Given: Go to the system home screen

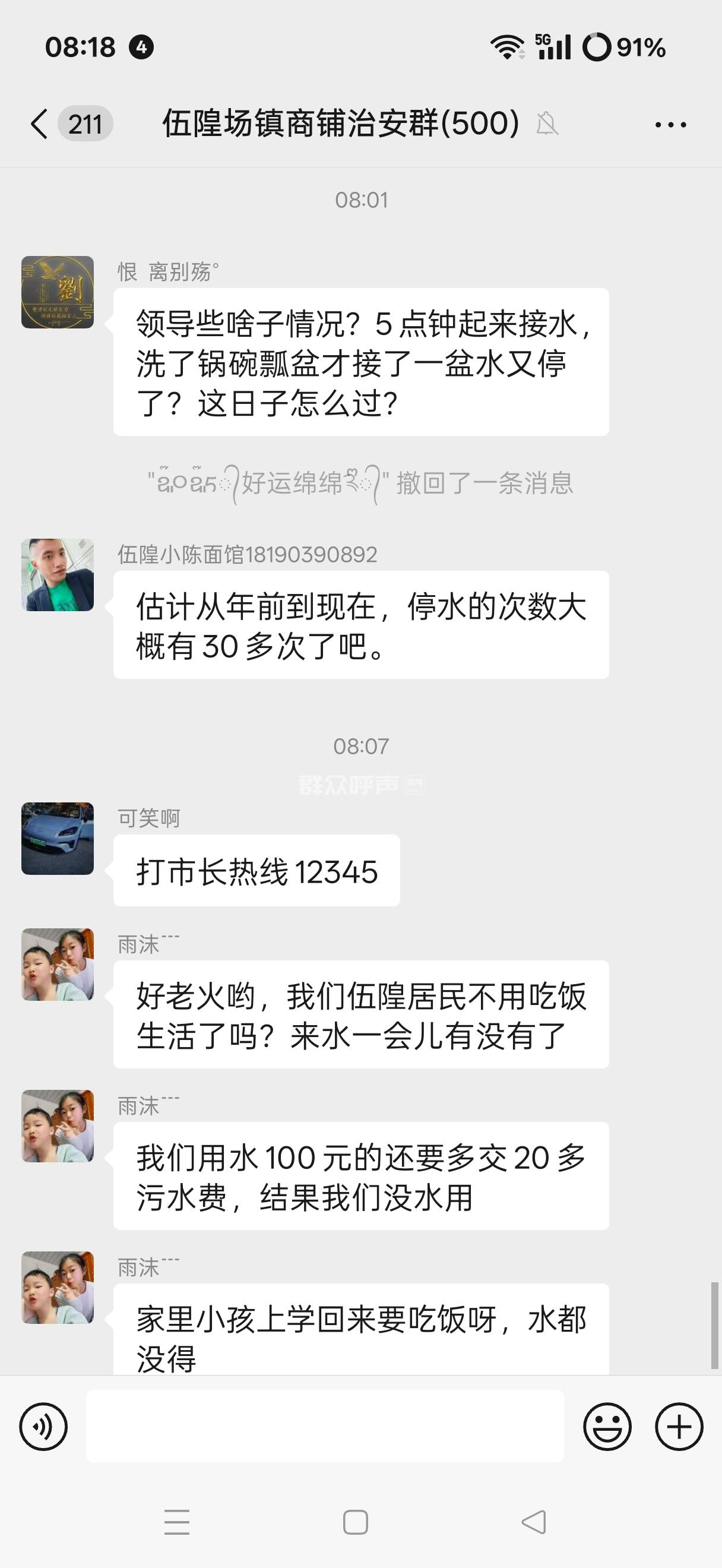Looking at the screenshot, I should pos(356,1522).
